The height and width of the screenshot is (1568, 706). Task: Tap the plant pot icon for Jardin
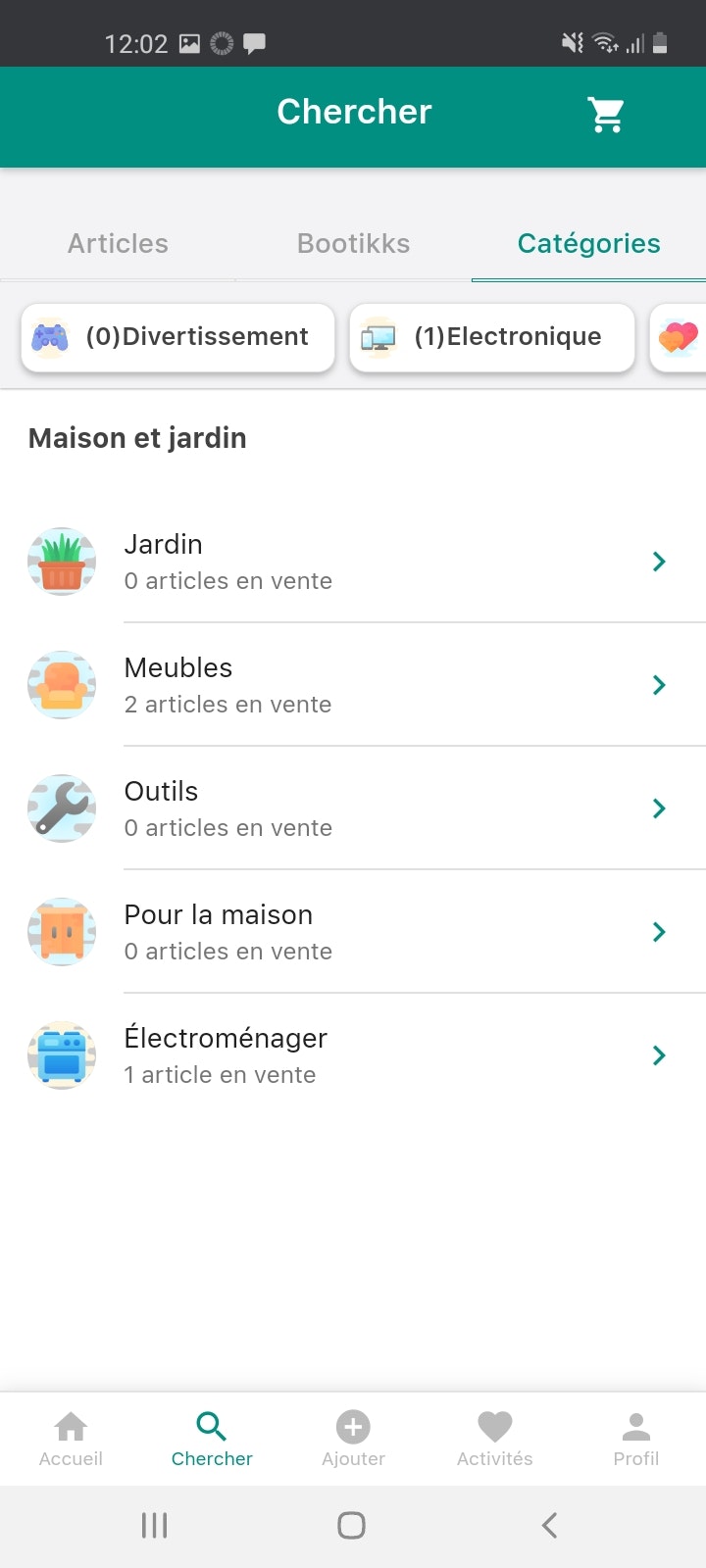pyautogui.click(x=62, y=562)
